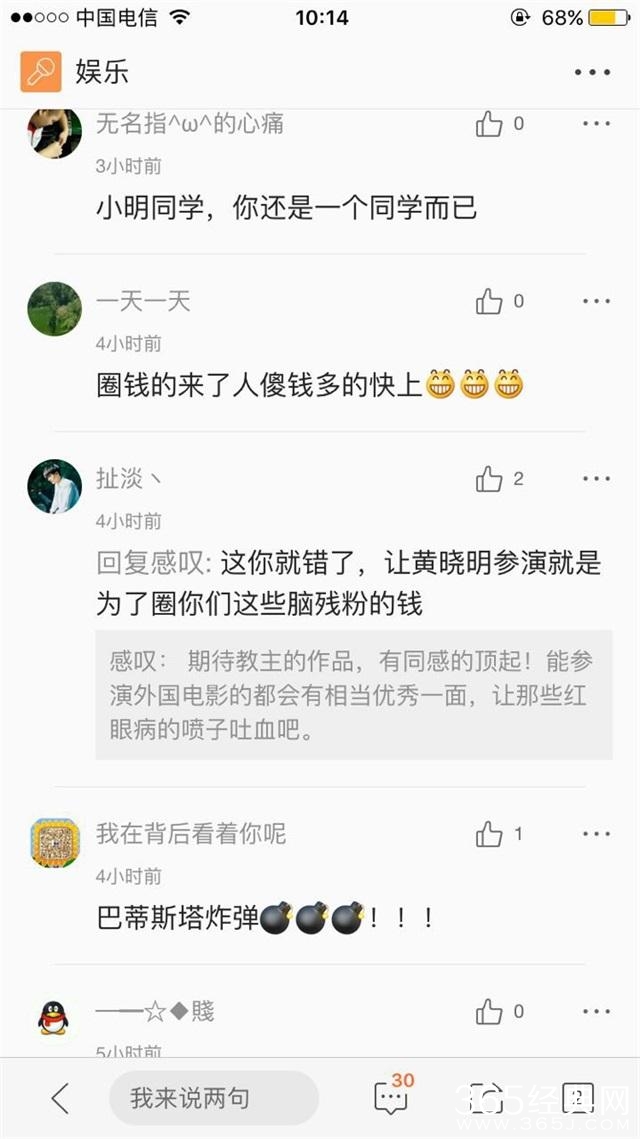640x1139 pixels.
Task: Like the comment by 我在背后看着你呢
Action: coord(489,834)
